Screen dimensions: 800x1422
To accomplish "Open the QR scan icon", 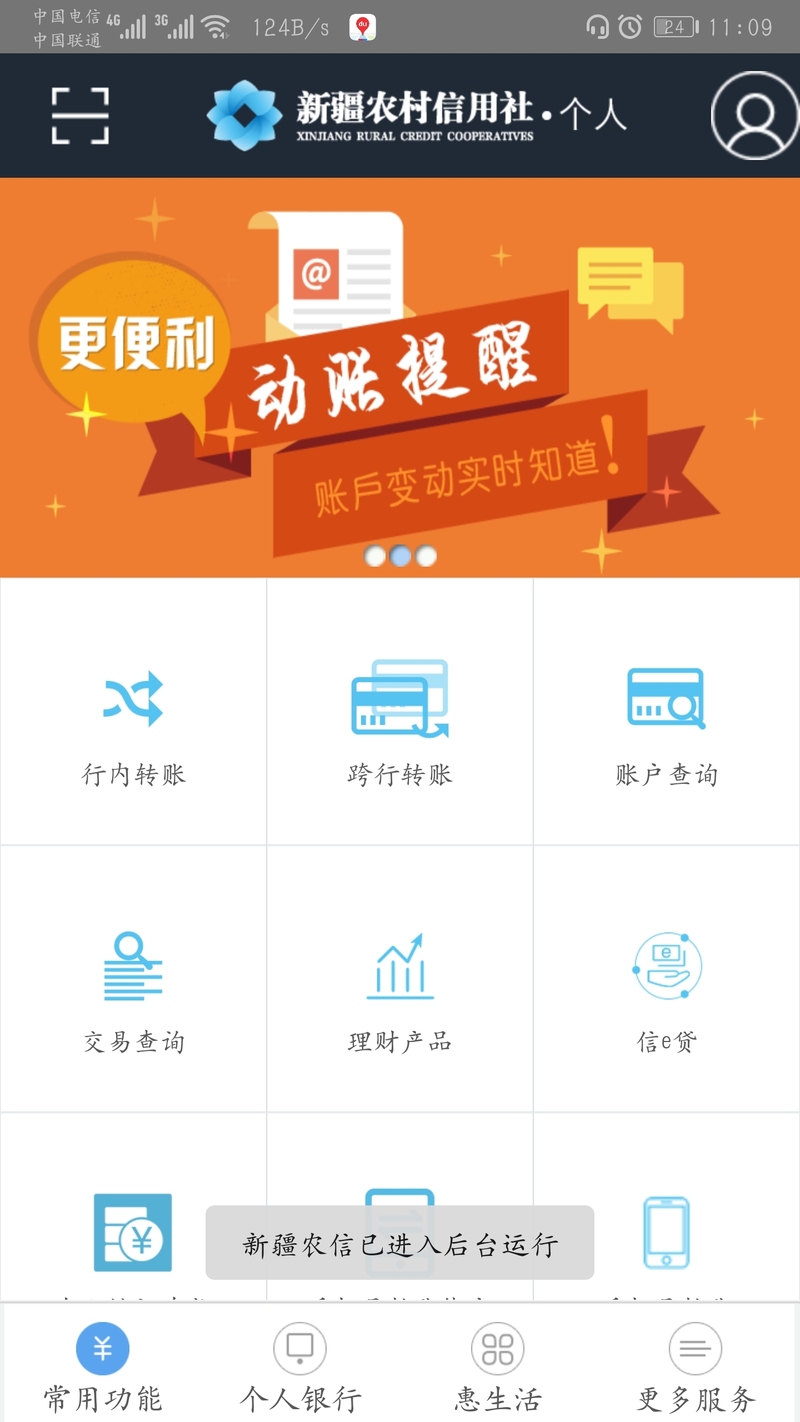I will [x=80, y=115].
